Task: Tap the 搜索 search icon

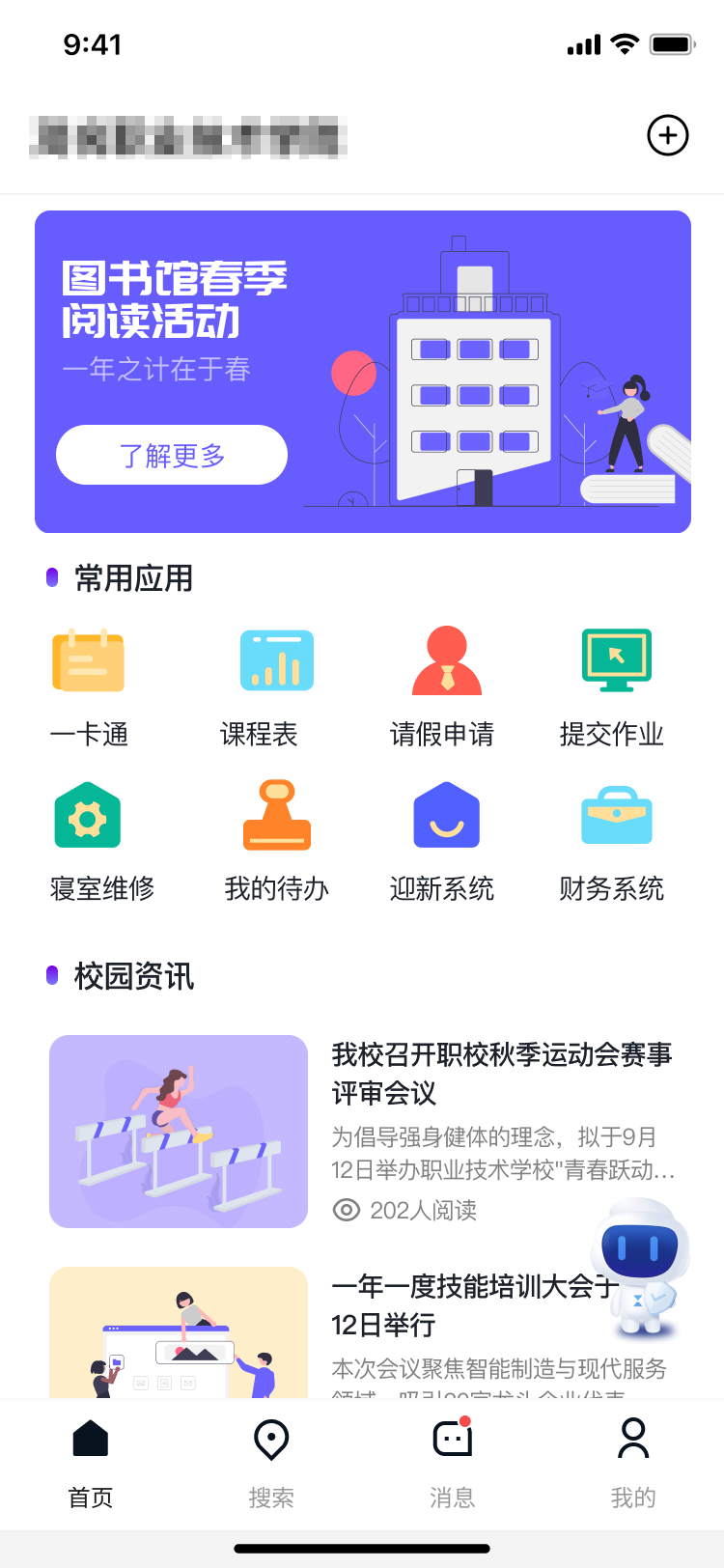Action: (271, 1439)
